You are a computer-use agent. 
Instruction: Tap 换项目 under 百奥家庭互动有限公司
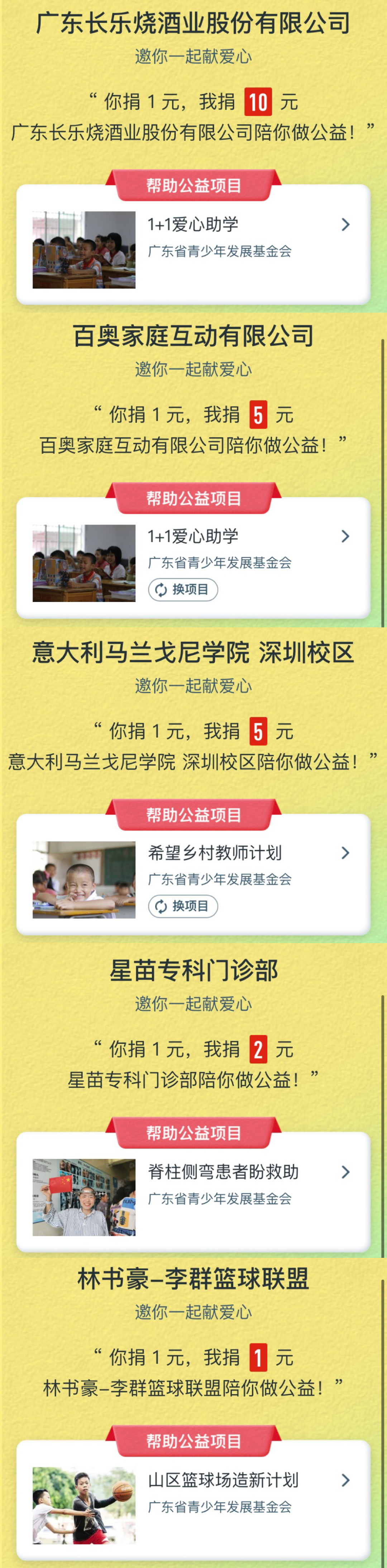click(183, 589)
